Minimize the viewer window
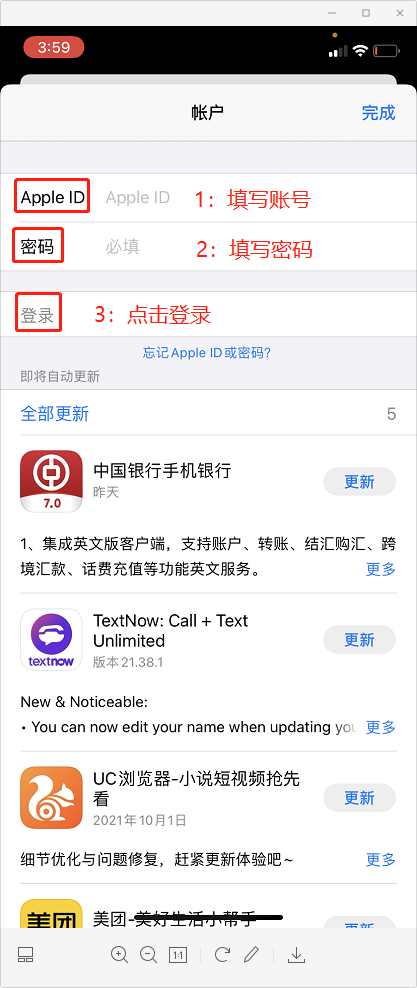The image size is (417, 988). [x=332, y=13]
